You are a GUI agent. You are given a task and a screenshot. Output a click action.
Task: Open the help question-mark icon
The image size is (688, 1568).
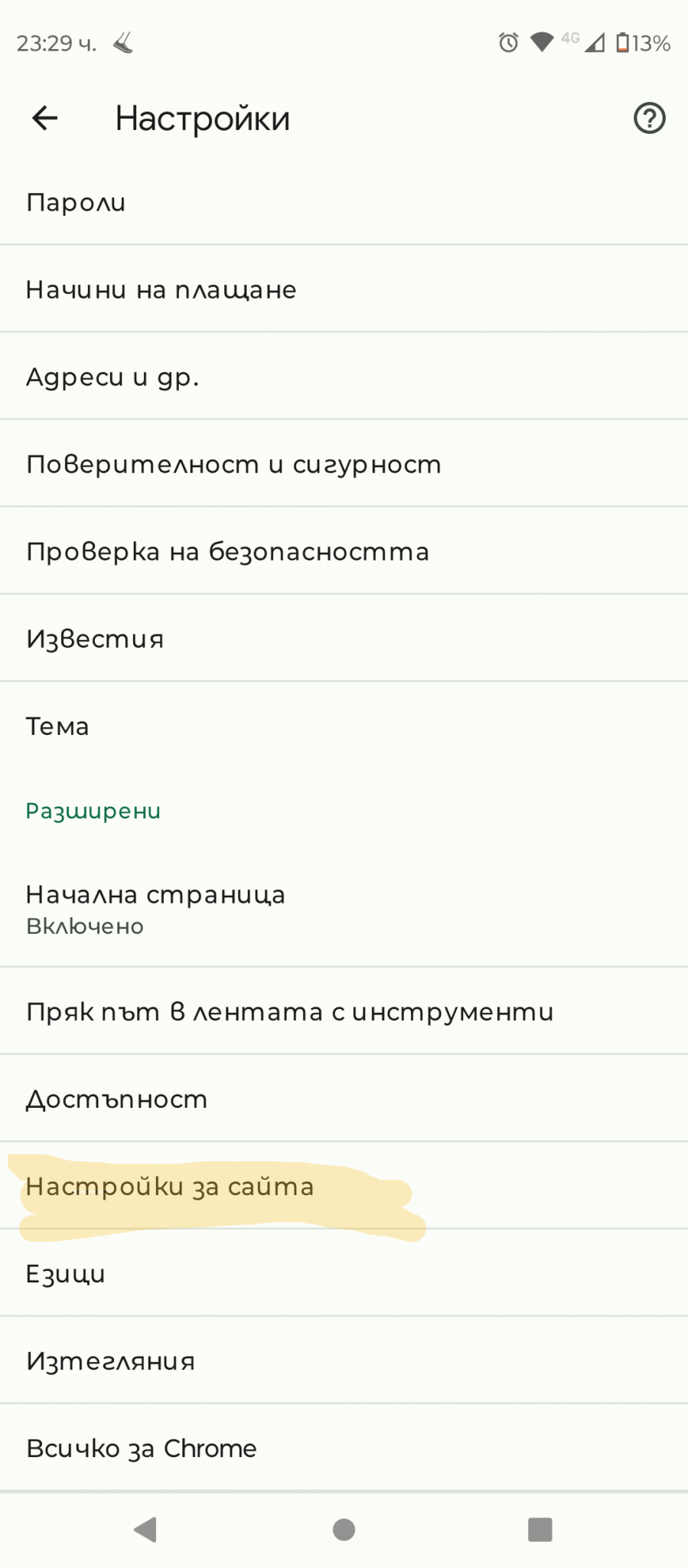649,118
